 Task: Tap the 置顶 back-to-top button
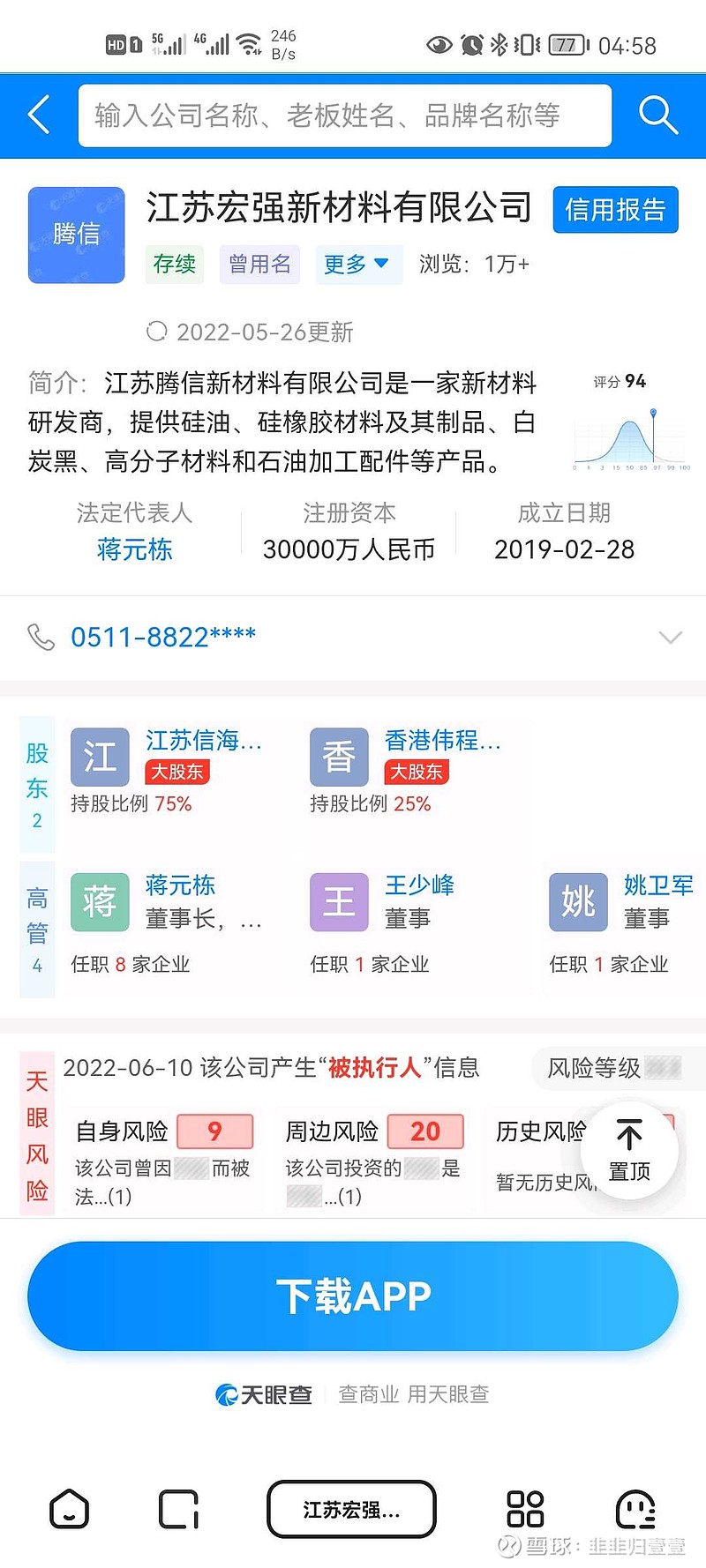tap(628, 1149)
